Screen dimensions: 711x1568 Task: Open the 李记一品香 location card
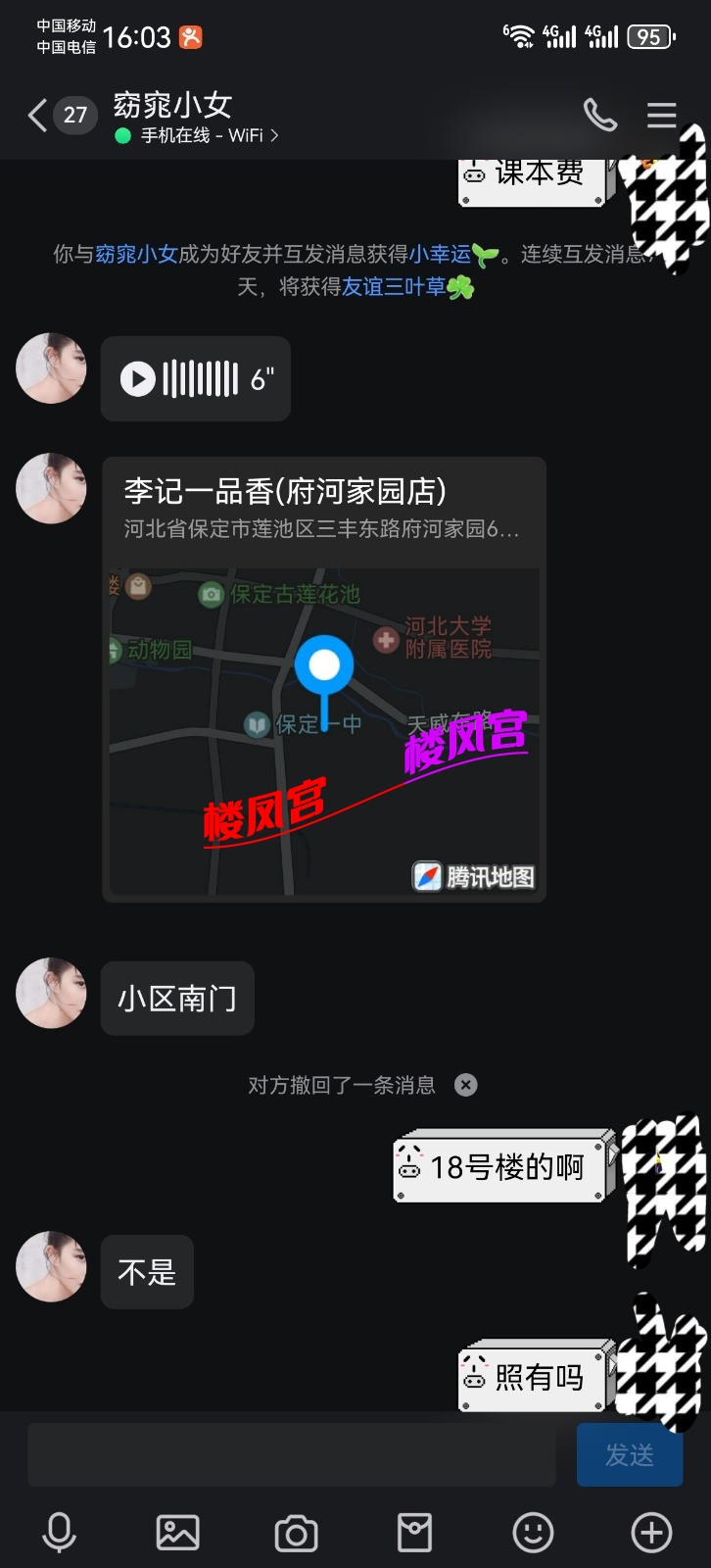[x=323, y=678]
